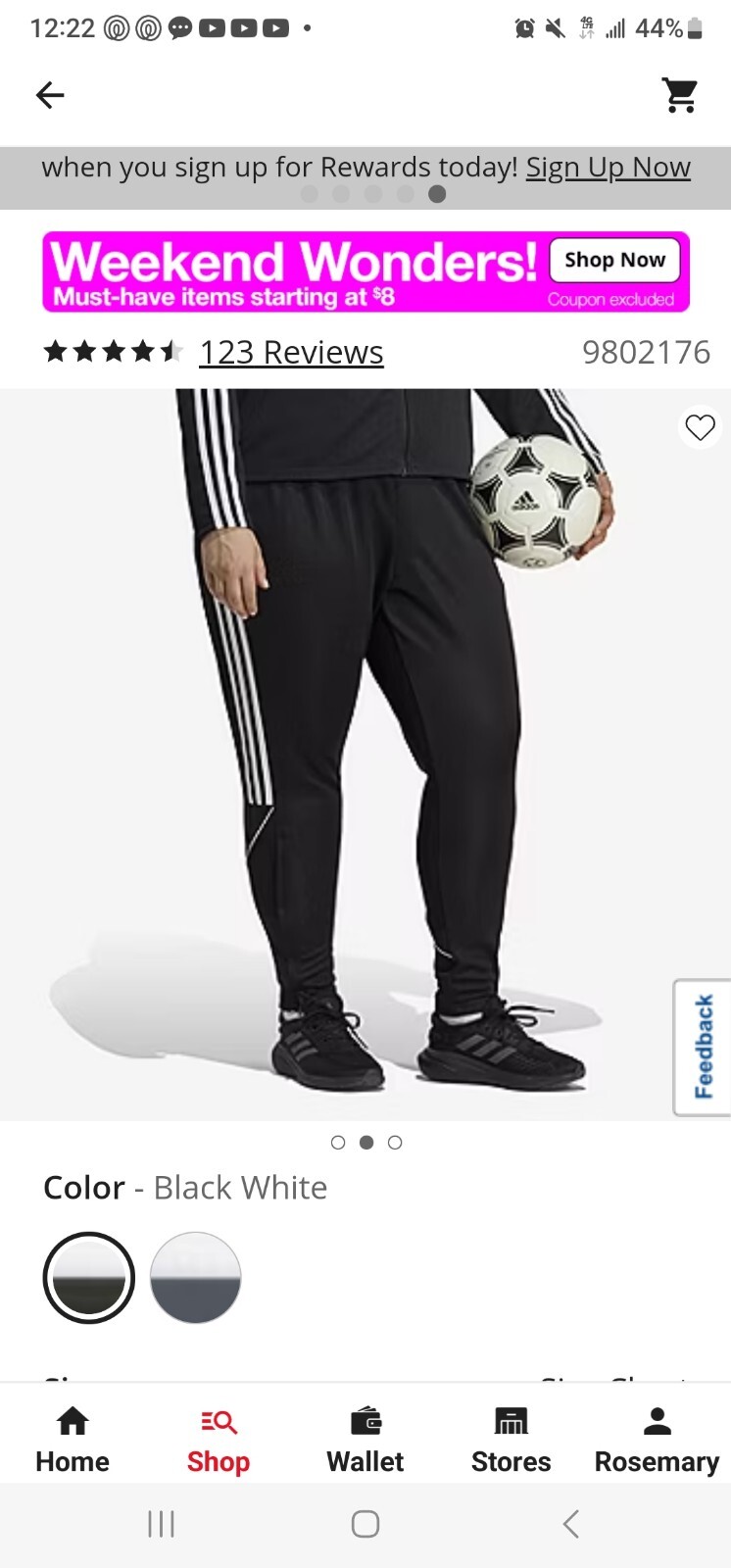Viewport: 731px width, 1568px height.
Task: View the Stores tab
Action: point(511,1441)
